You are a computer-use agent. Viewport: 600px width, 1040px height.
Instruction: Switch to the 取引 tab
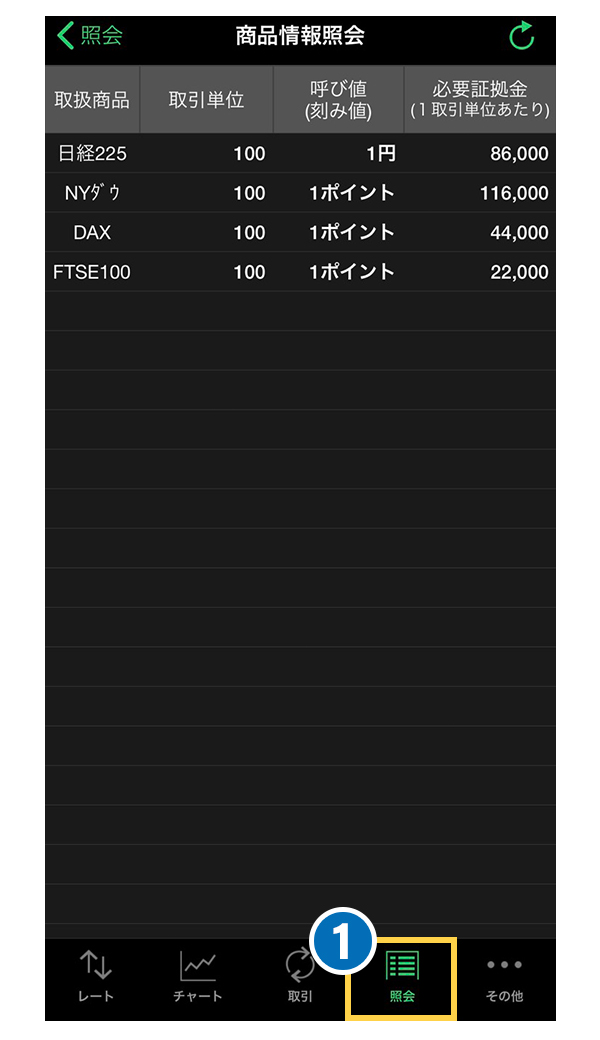click(300, 977)
